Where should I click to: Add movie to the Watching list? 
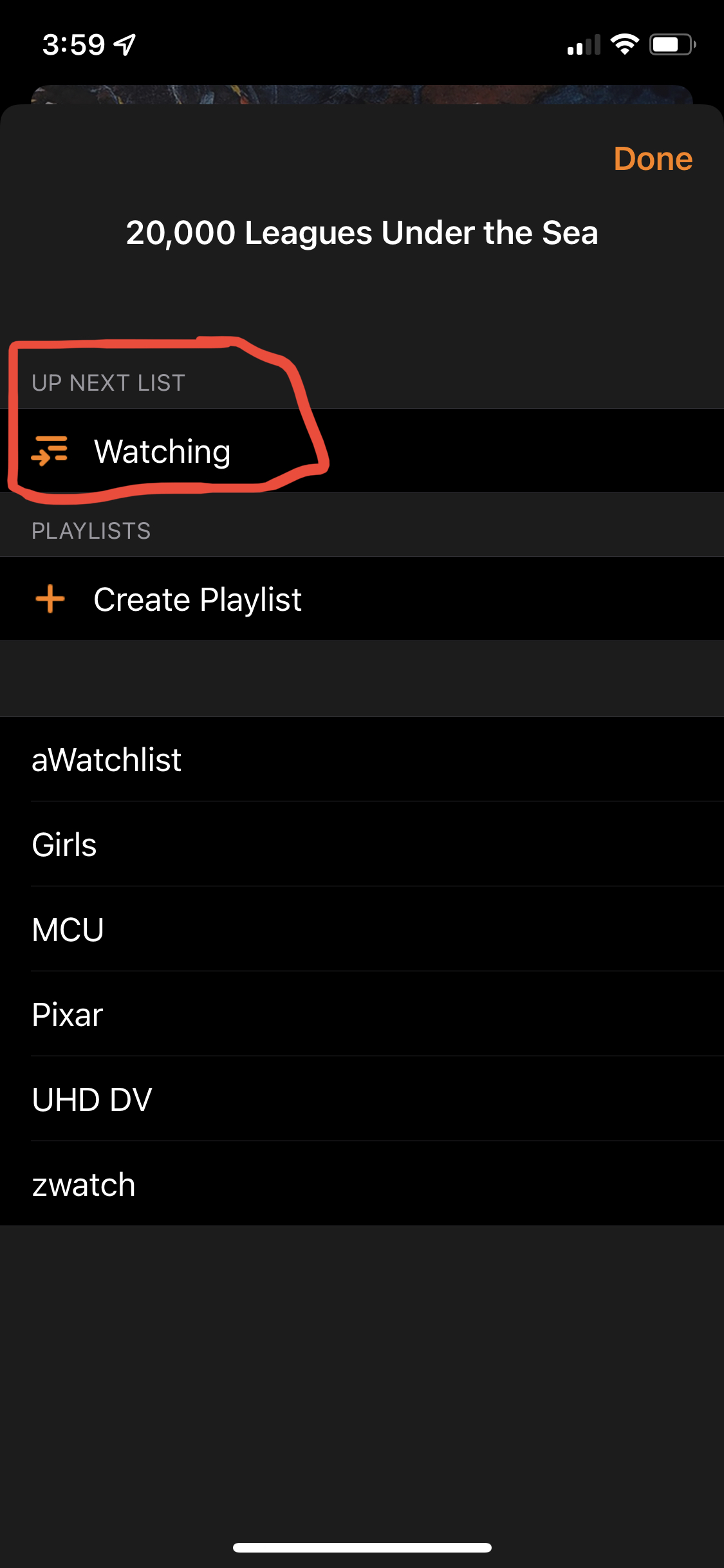[162, 451]
